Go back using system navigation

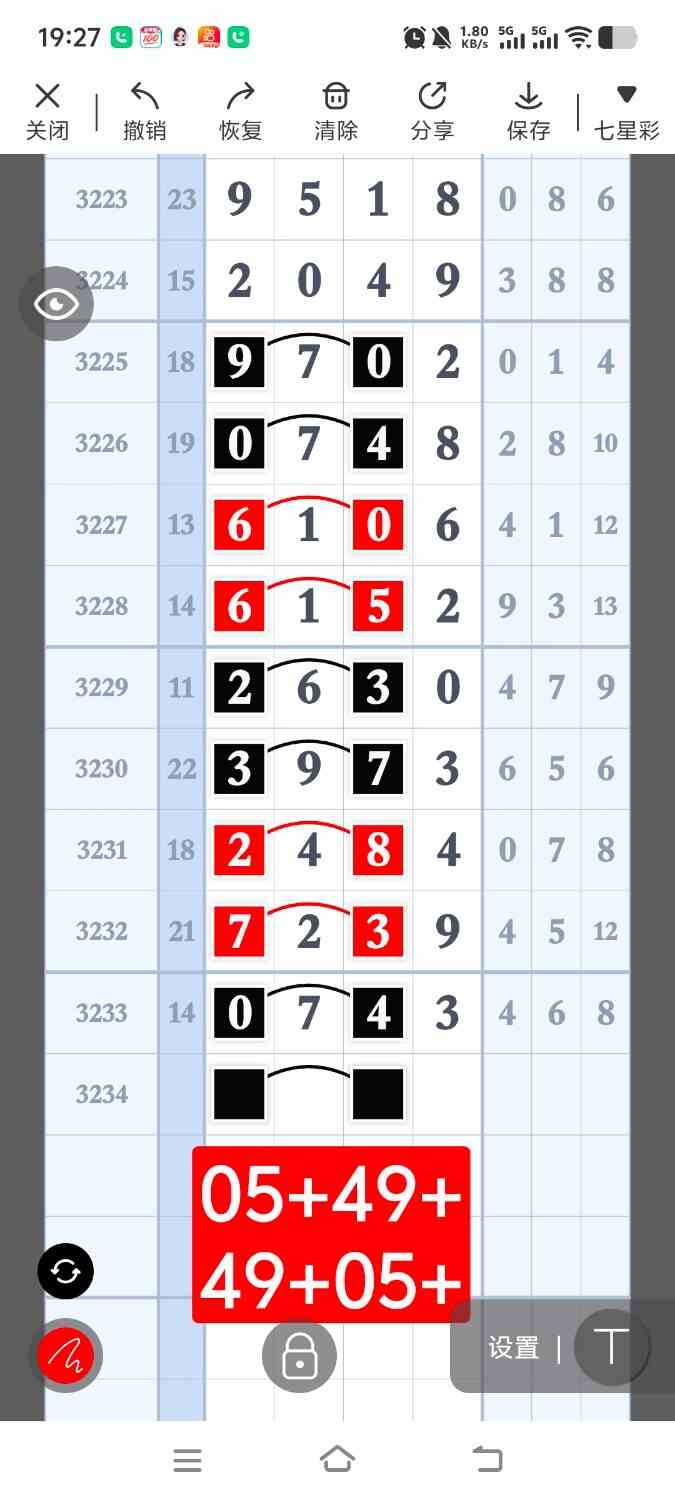(x=487, y=1460)
